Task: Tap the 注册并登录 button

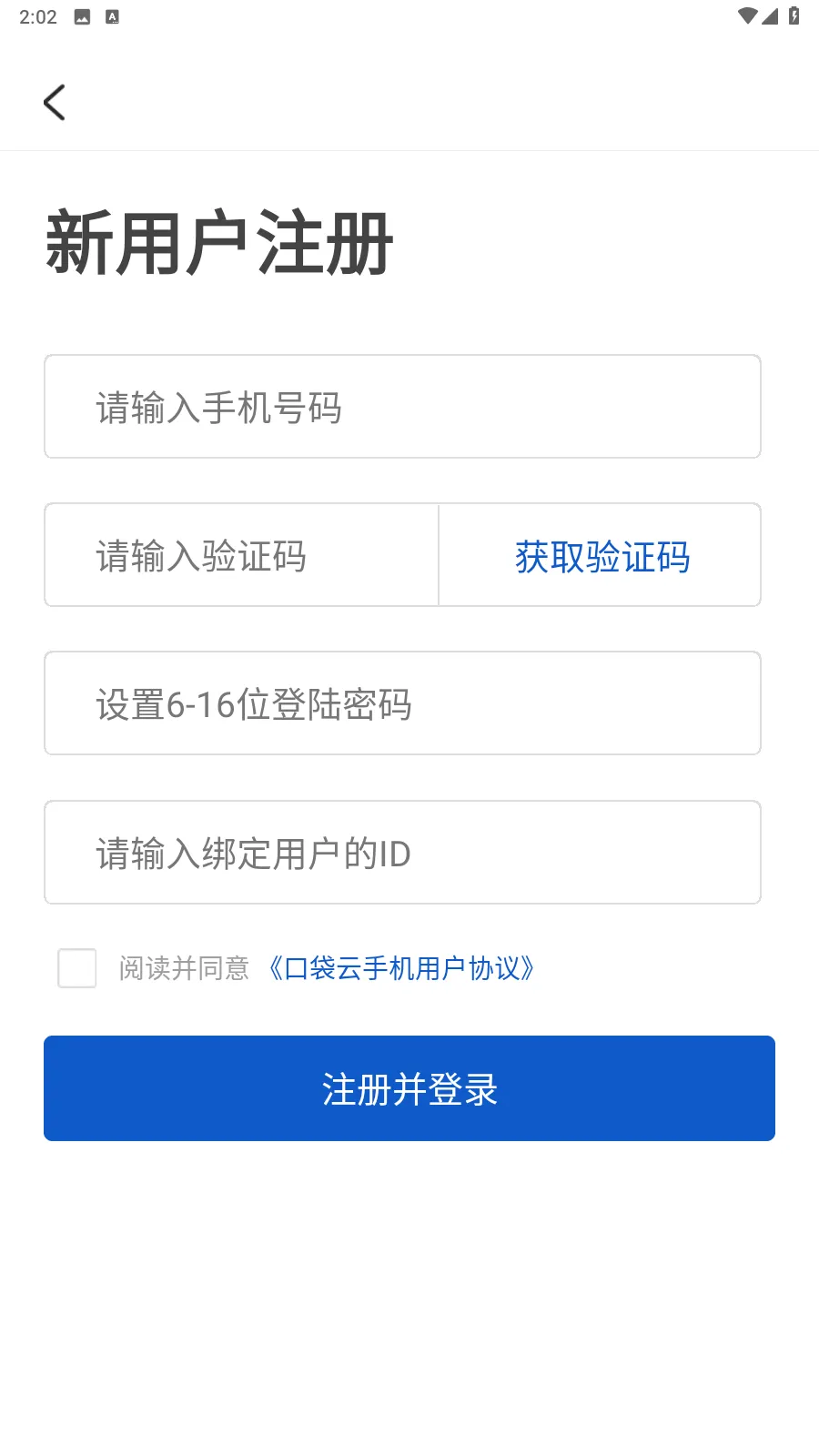Action: 409,1088
